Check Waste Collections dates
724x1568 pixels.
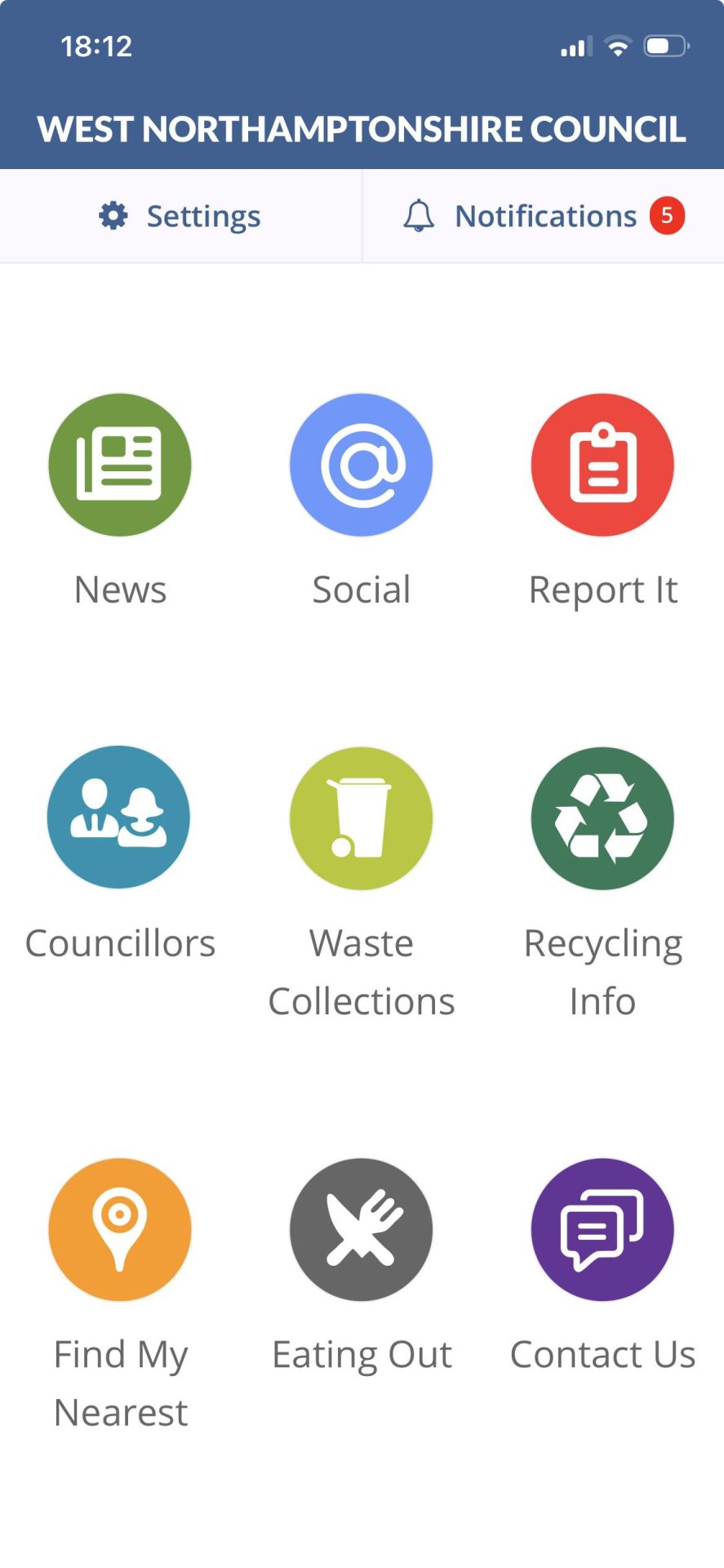click(362, 818)
